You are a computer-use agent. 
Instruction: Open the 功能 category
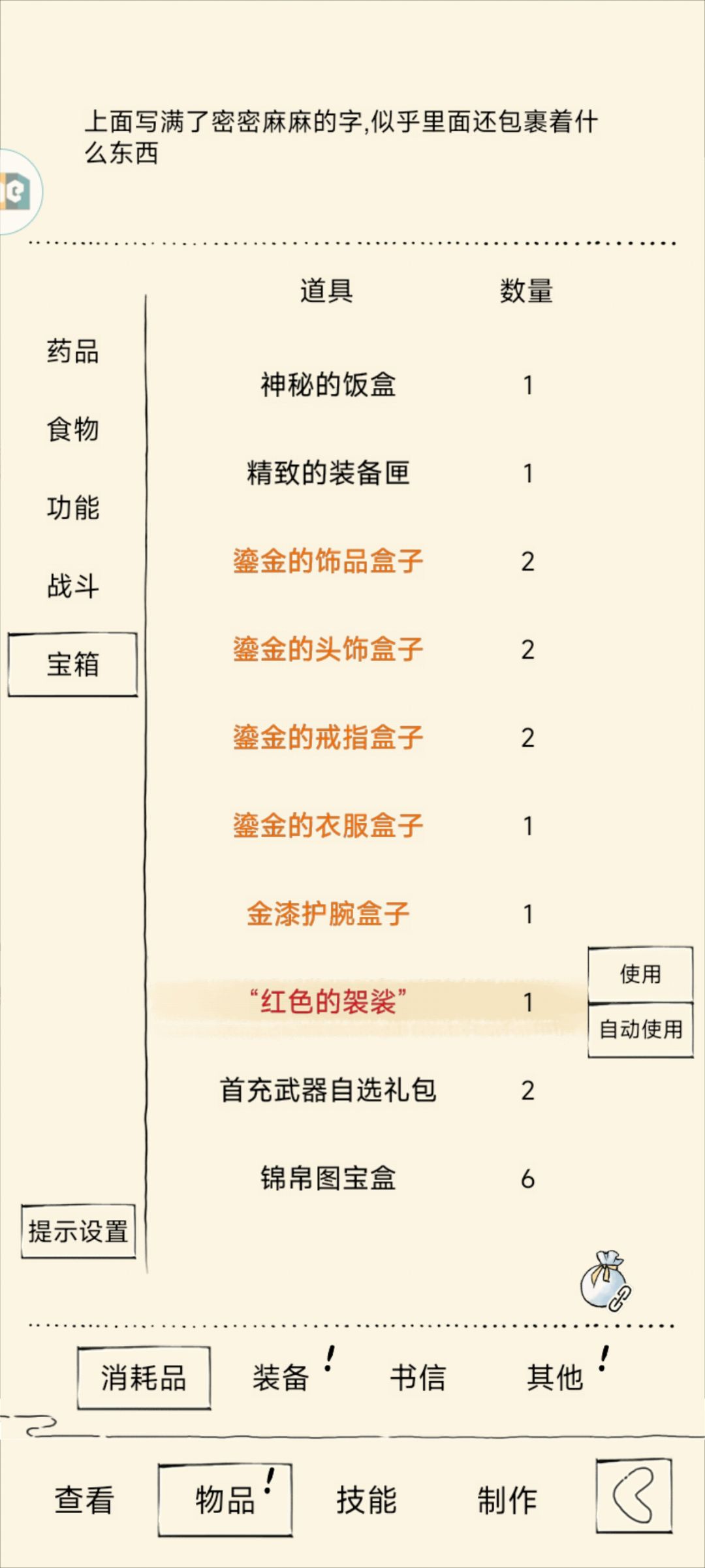click(x=73, y=507)
